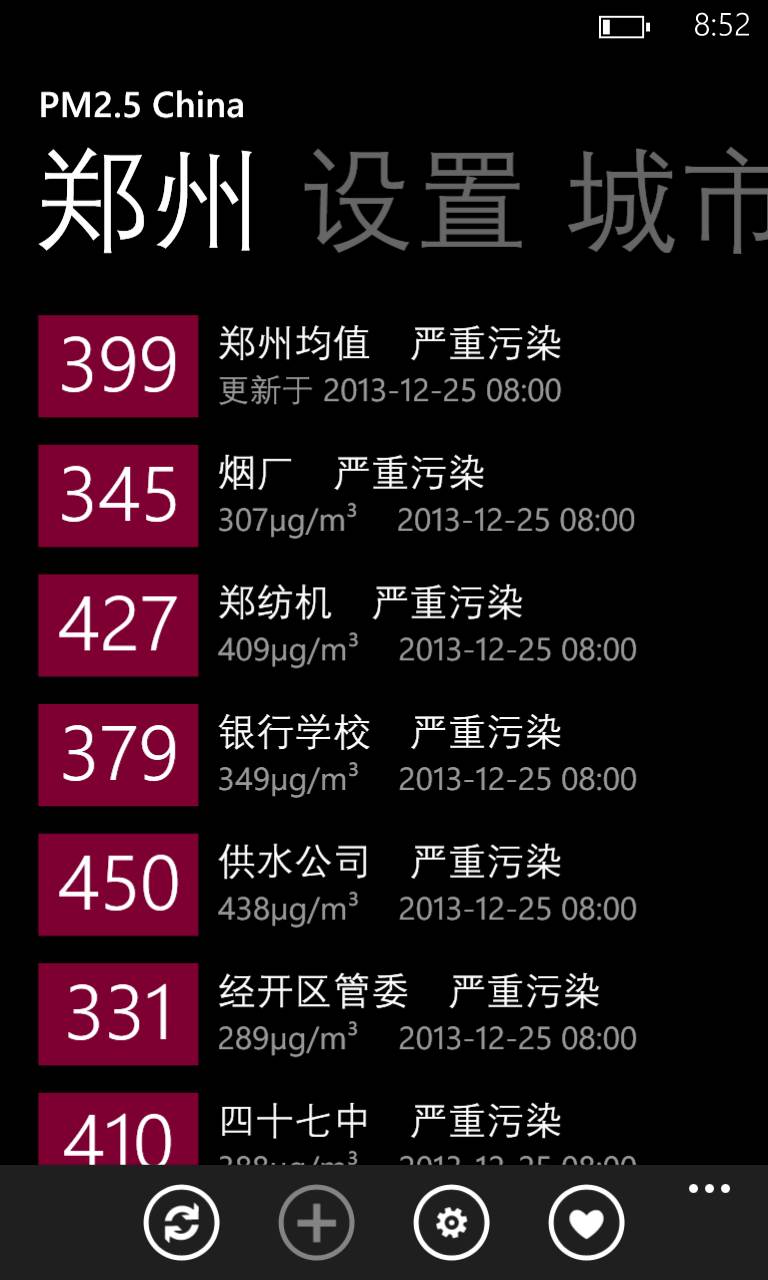
Task: Select the 经开区管委 station row
Action: pyautogui.click(x=384, y=1014)
